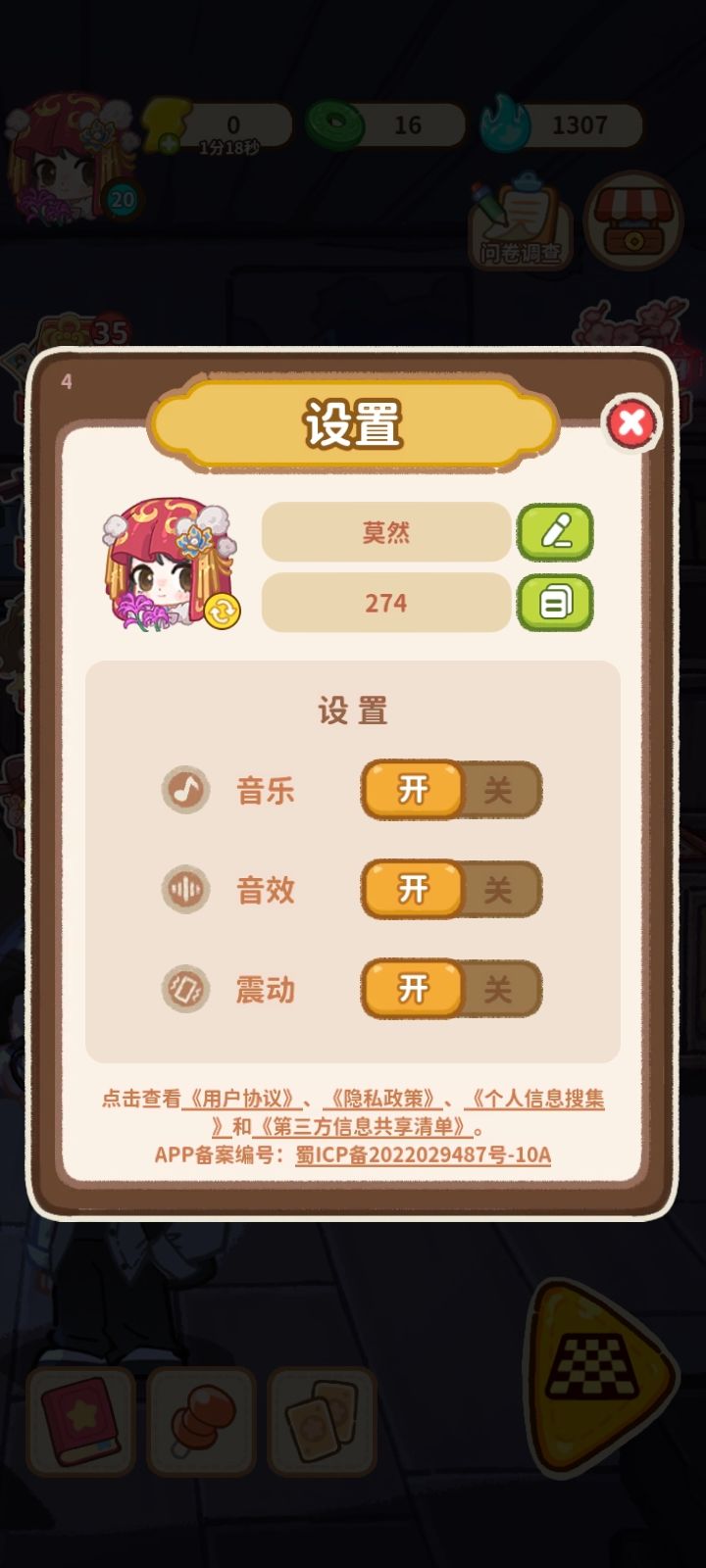Image resolution: width=706 pixels, height=1568 pixels.
Task: Select 开 for 音效
Action: 413,890
